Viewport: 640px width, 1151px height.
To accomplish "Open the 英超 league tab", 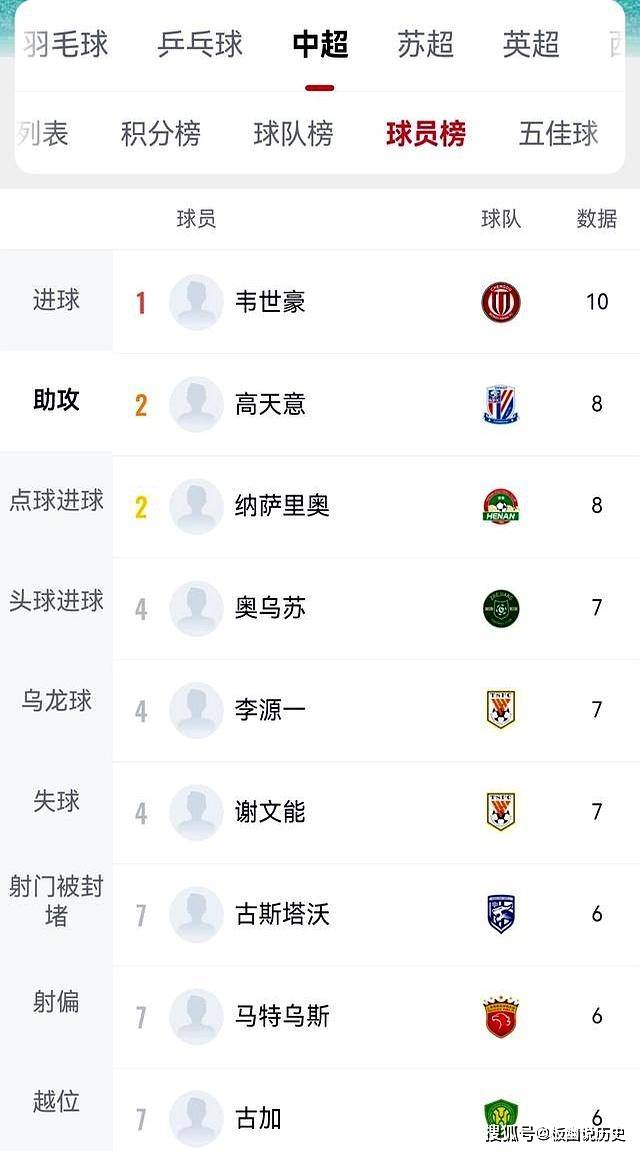I will [x=530, y=44].
